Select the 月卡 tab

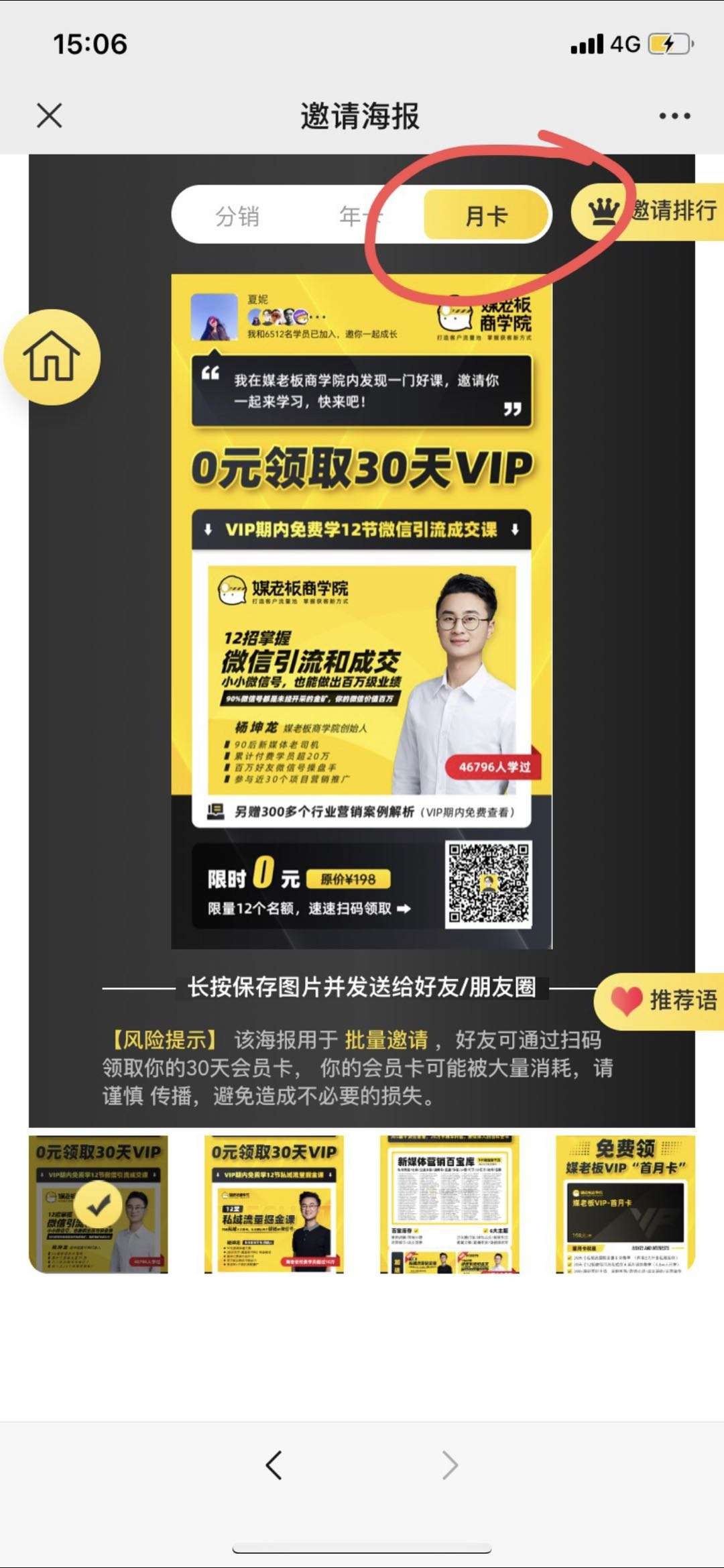tap(486, 215)
